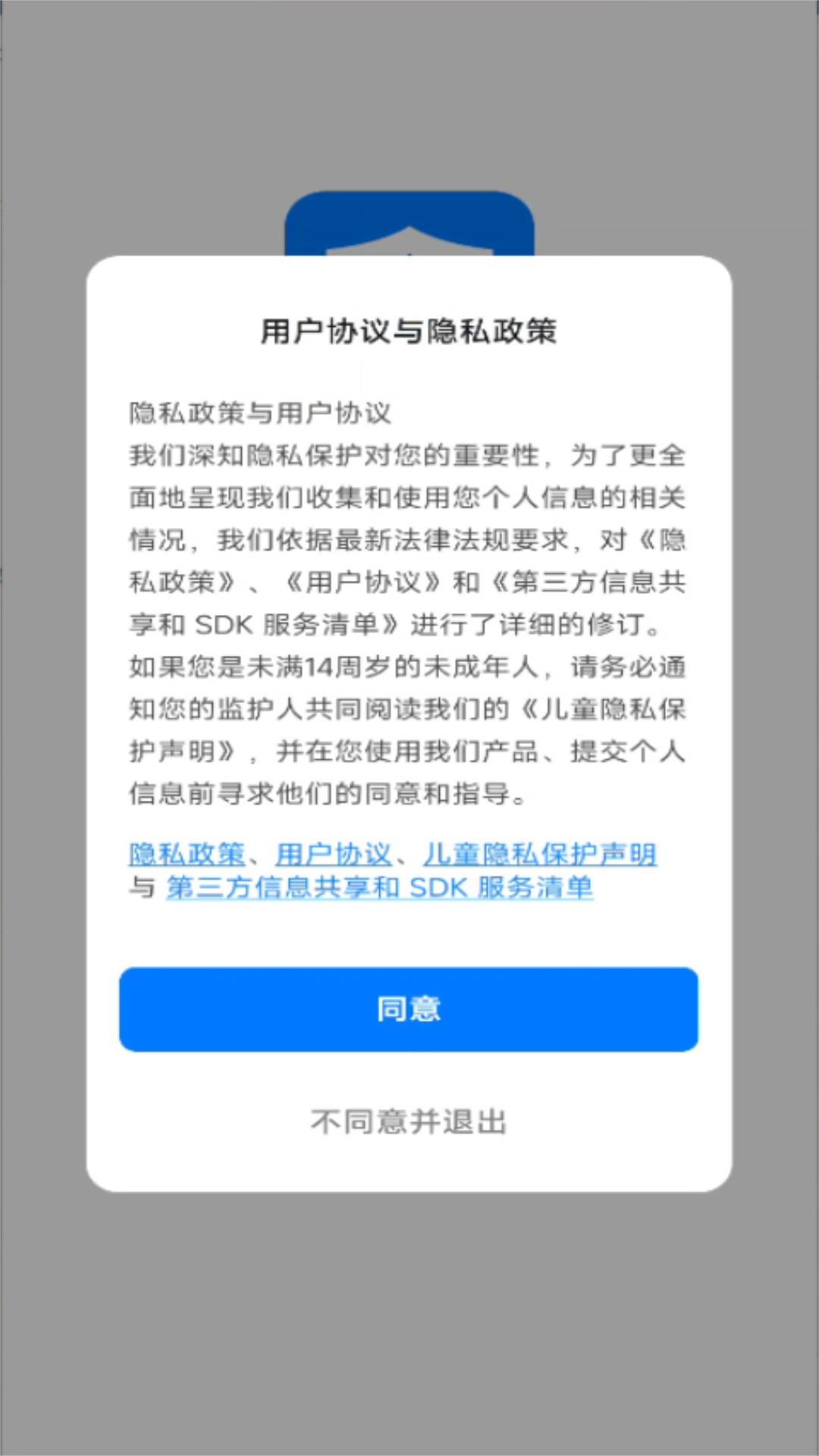The image size is (819, 1456).
Task: Open the 儿童隐私保护声明 link
Action: pyautogui.click(x=539, y=854)
